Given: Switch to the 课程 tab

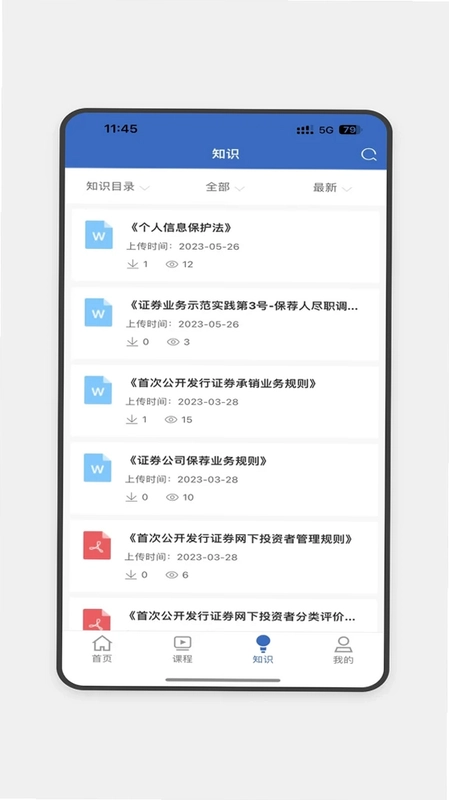Looking at the screenshot, I should 182,649.
